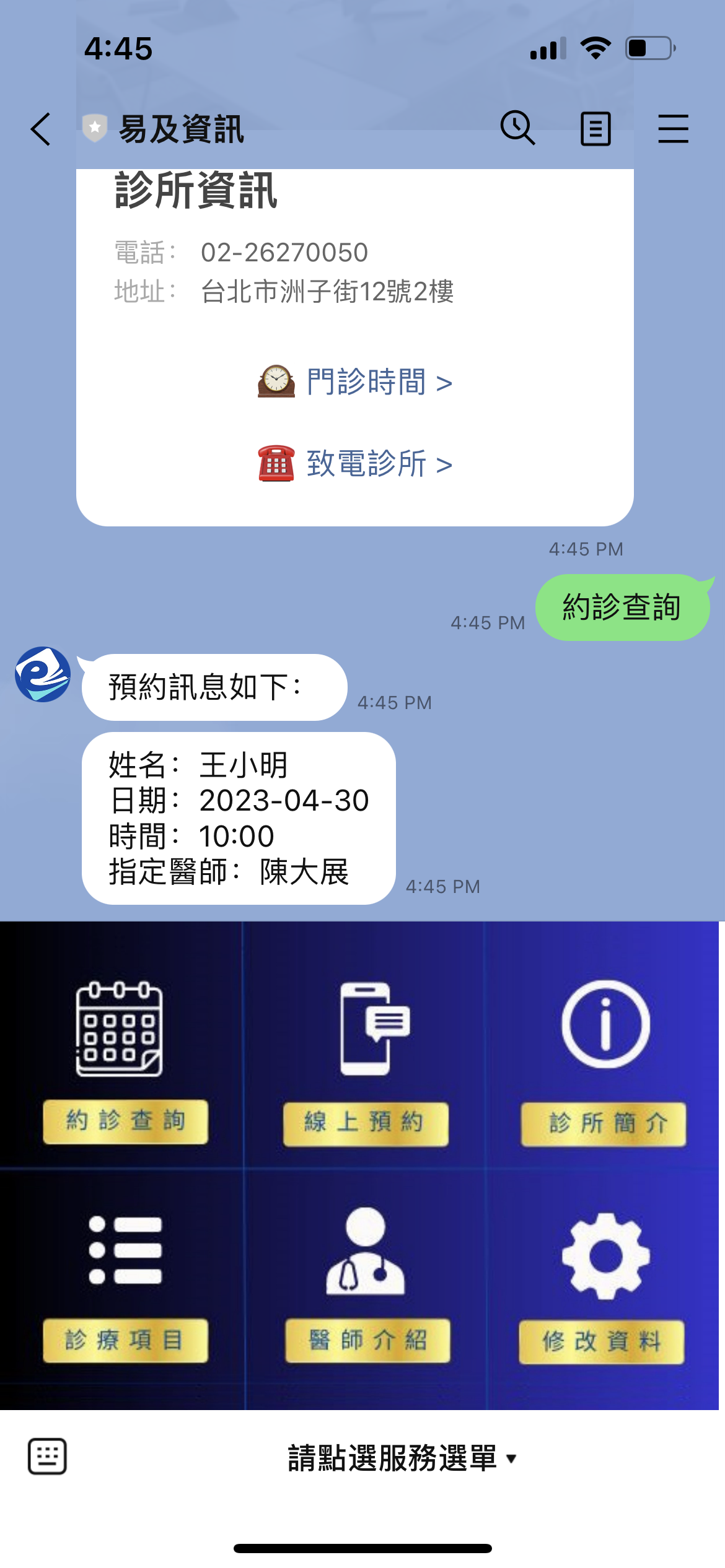The height and width of the screenshot is (1568, 725).
Task: Open the notes icon in header
Action: pos(595,129)
